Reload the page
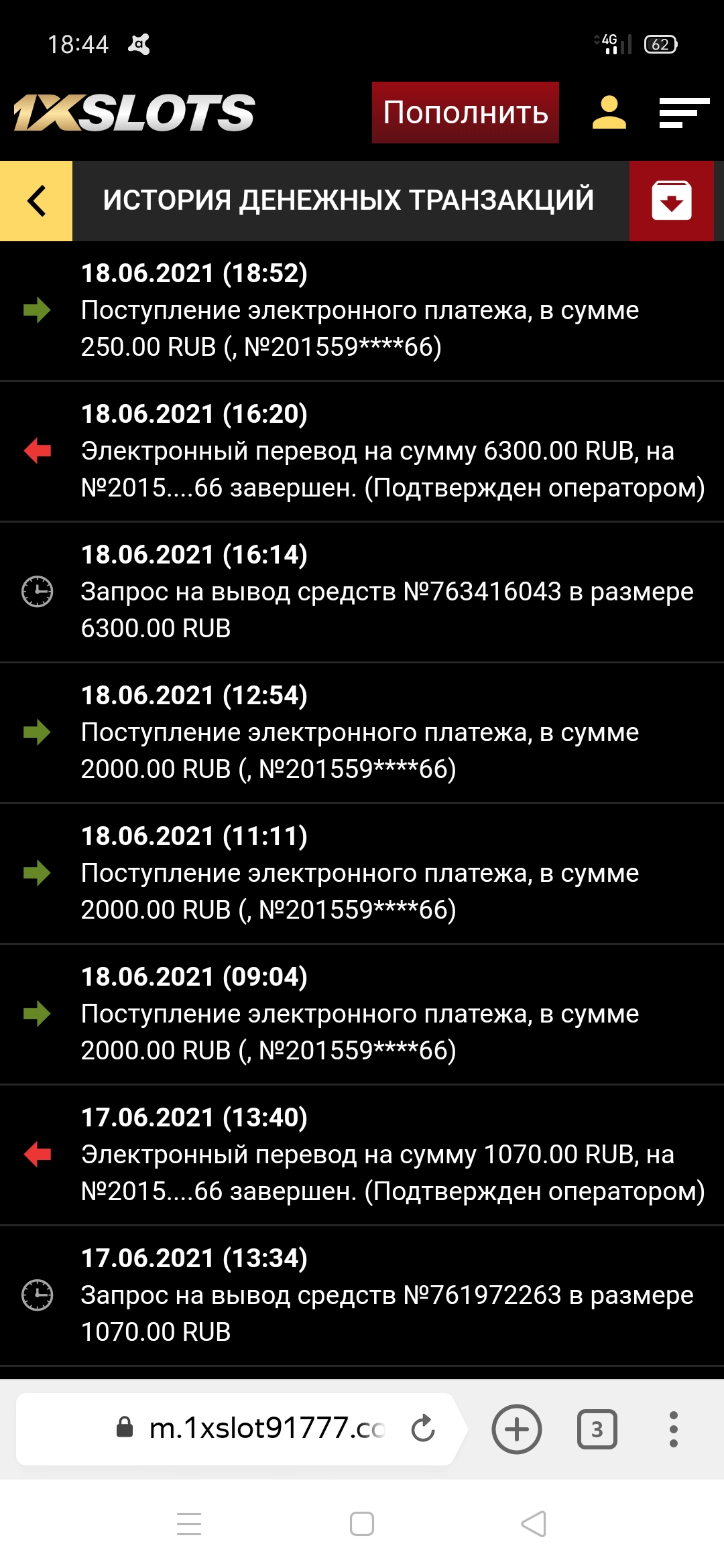The image size is (724, 1568). (x=423, y=1429)
